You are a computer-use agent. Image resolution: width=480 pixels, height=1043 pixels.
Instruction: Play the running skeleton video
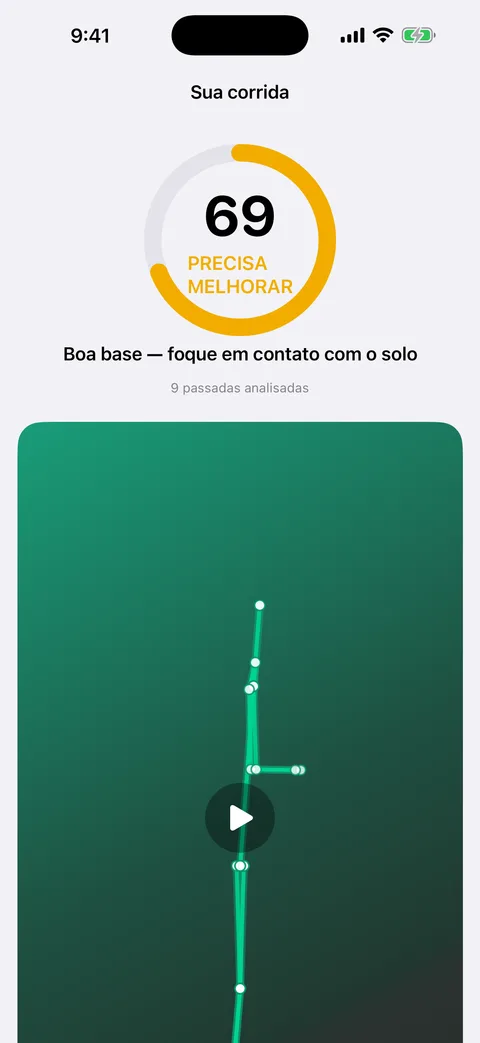coord(240,818)
